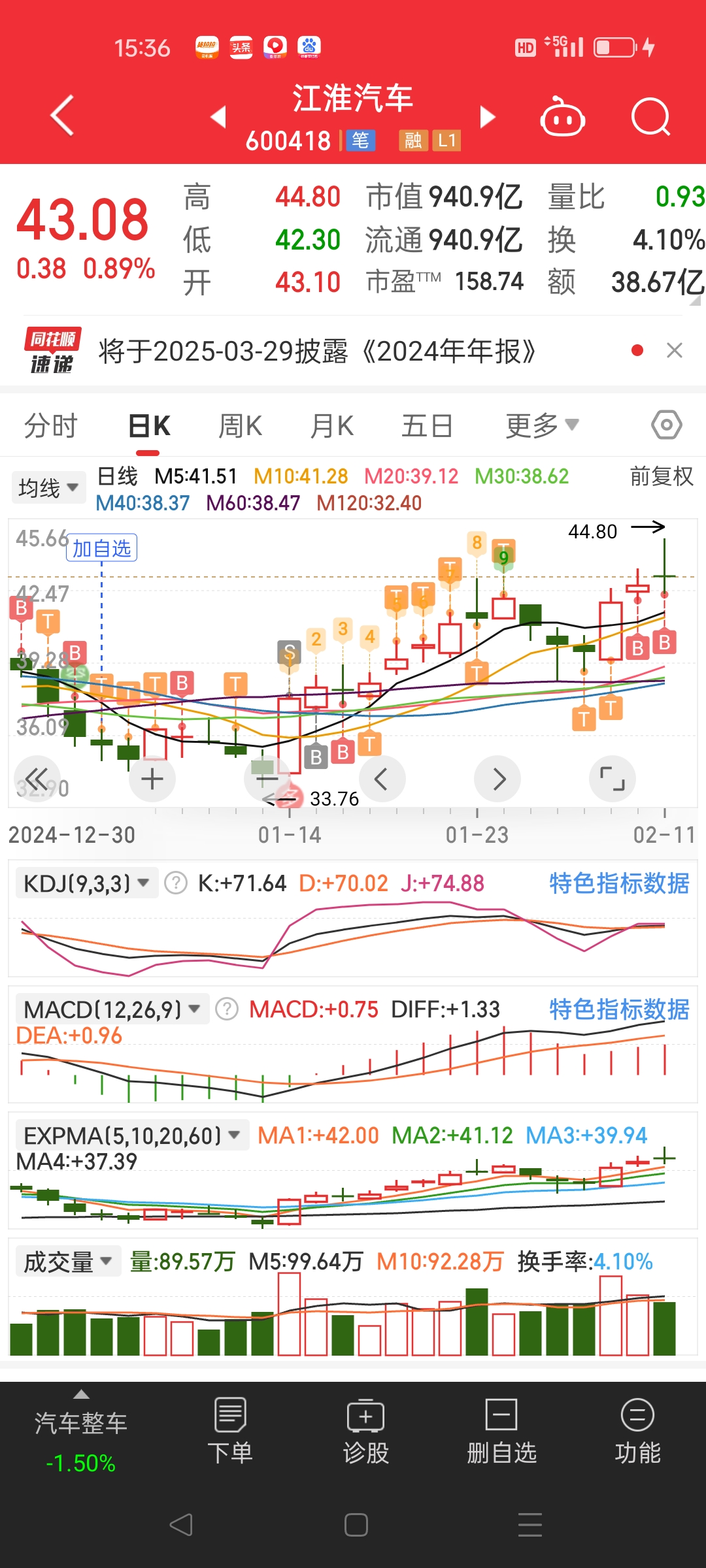Open the 均线 indicator dropdown
This screenshot has height=1568, width=706.
(x=48, y=487)
